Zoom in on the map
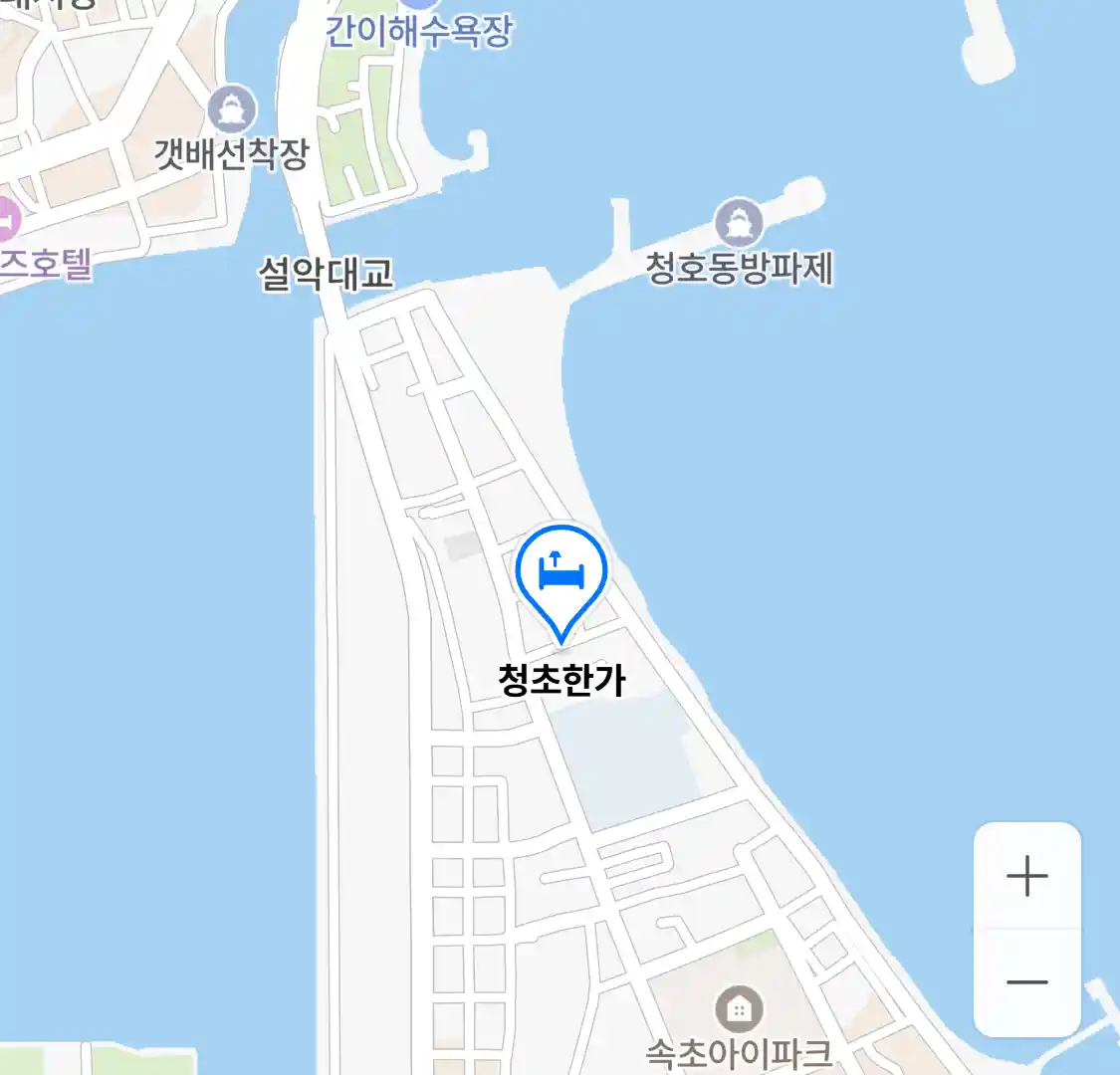 click(1026, 877)
